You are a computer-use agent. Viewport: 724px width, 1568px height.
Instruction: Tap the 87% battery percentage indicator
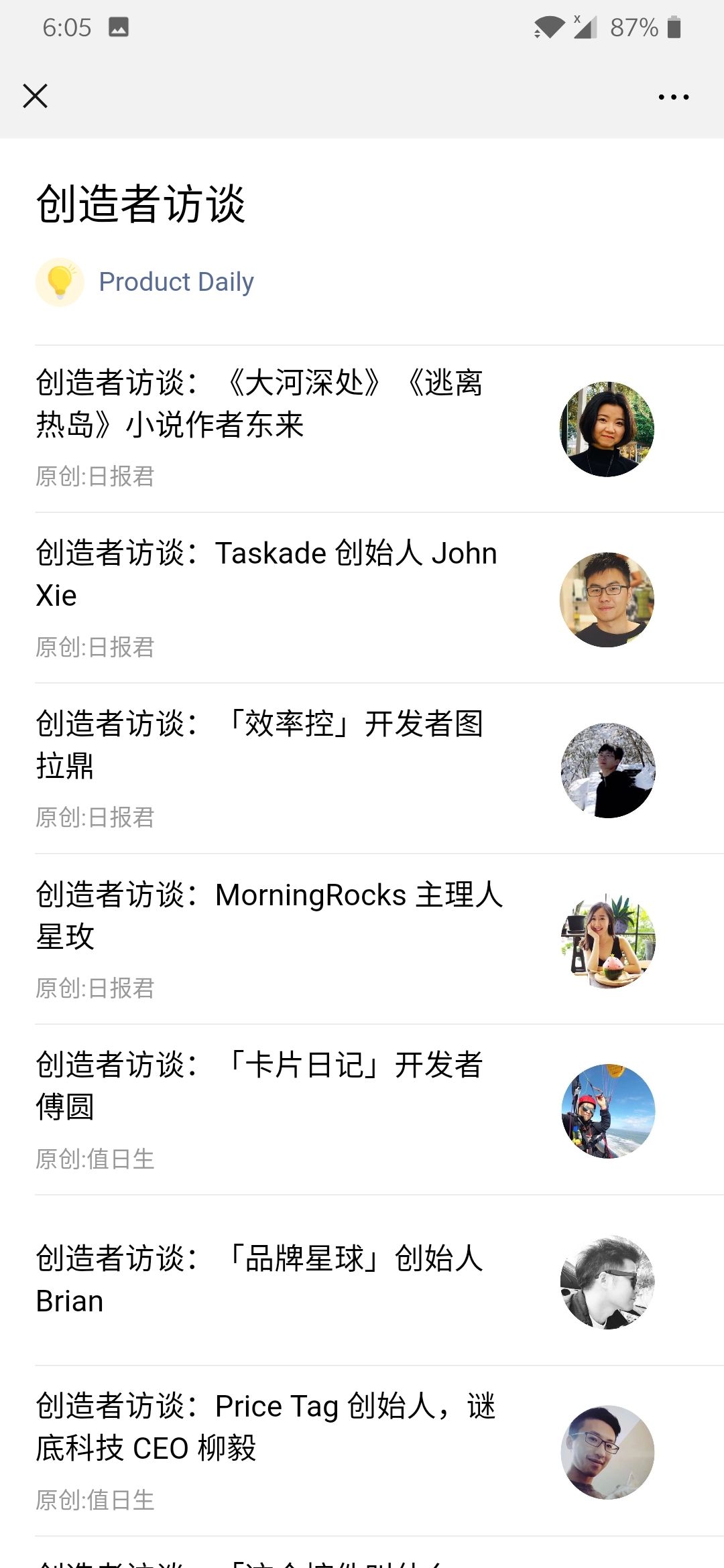634,27
